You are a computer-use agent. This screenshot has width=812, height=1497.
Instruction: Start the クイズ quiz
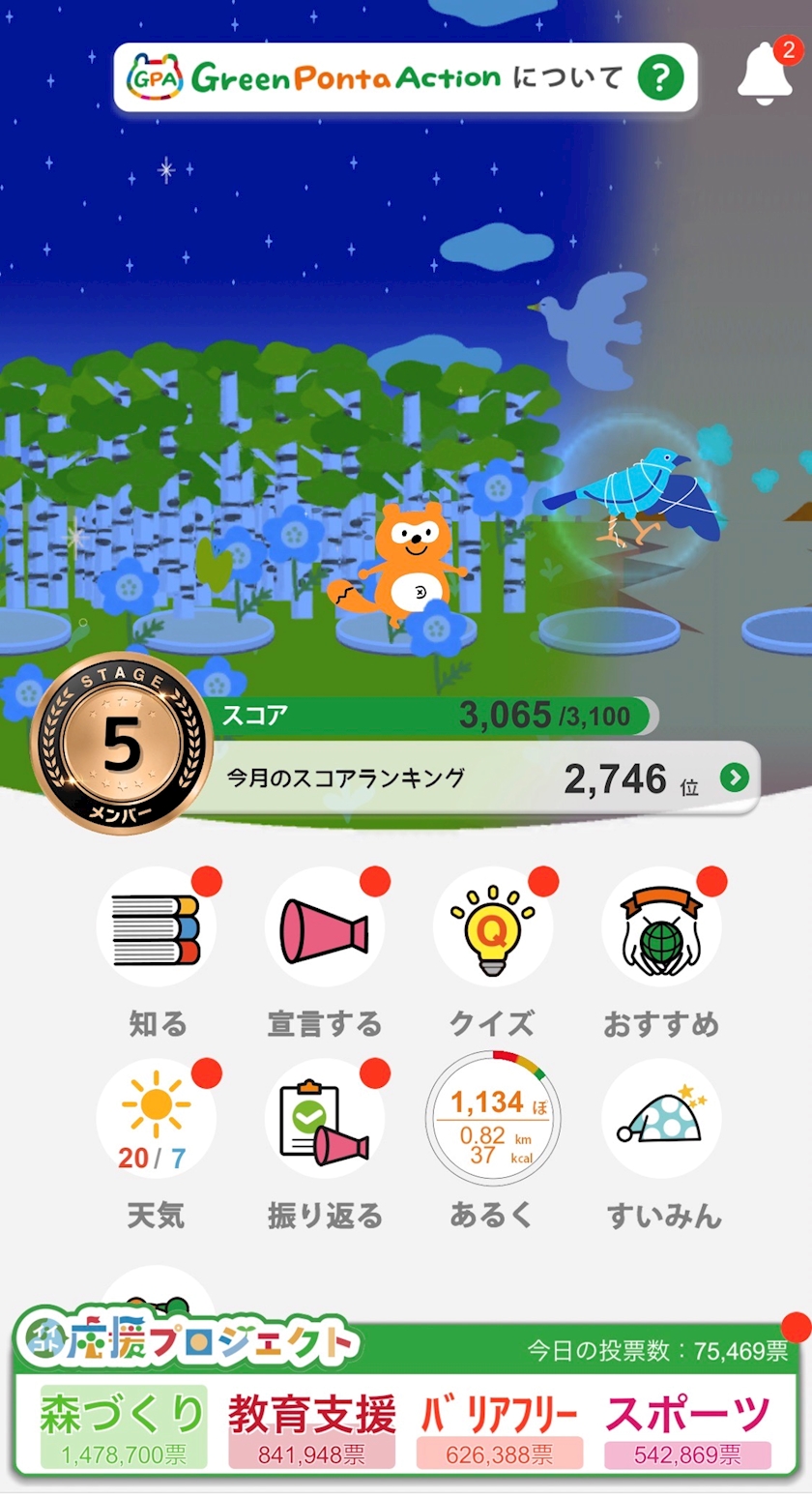[492, 926]
